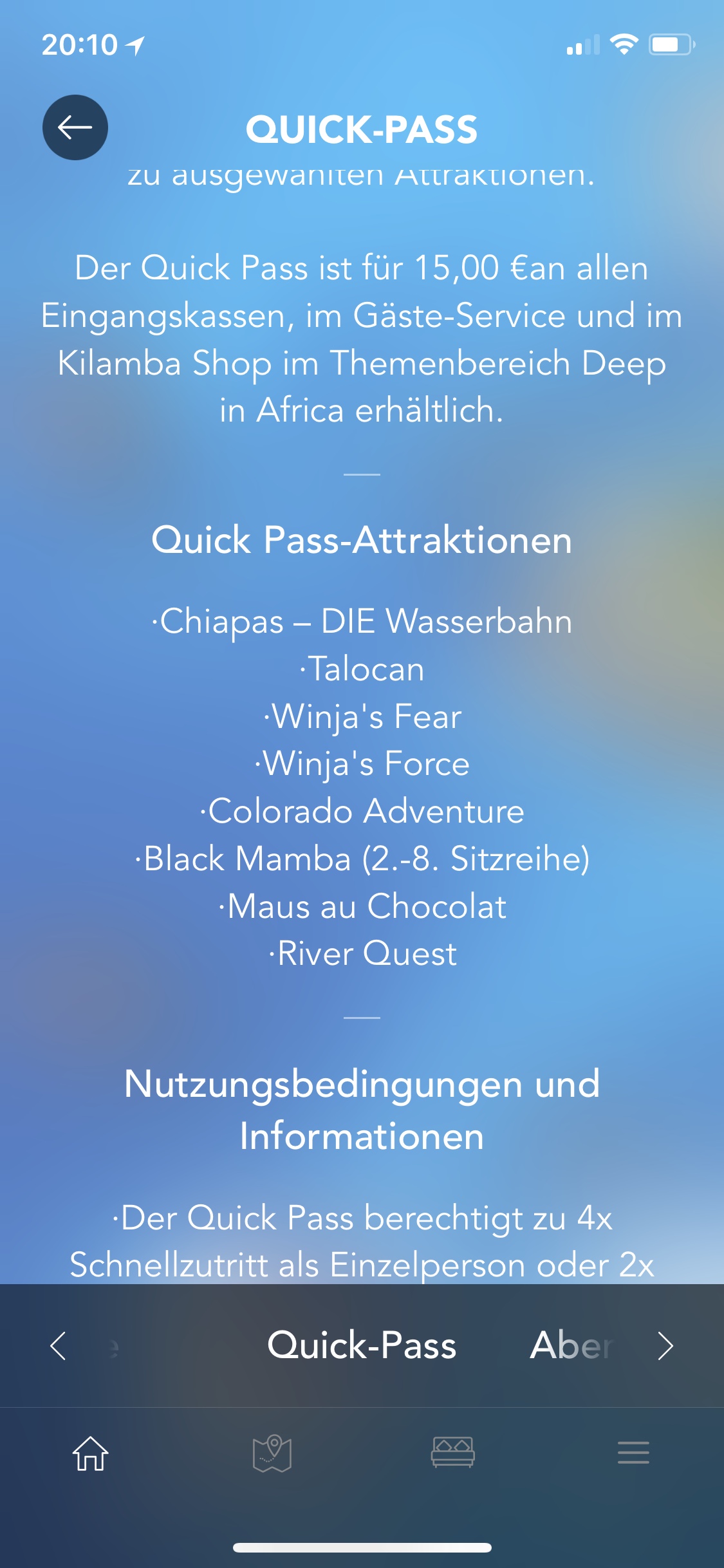This screenshot has height=1568, width=724.
Task: Open the home tab
Action: pyautogui.click(x=91, y=1453)
